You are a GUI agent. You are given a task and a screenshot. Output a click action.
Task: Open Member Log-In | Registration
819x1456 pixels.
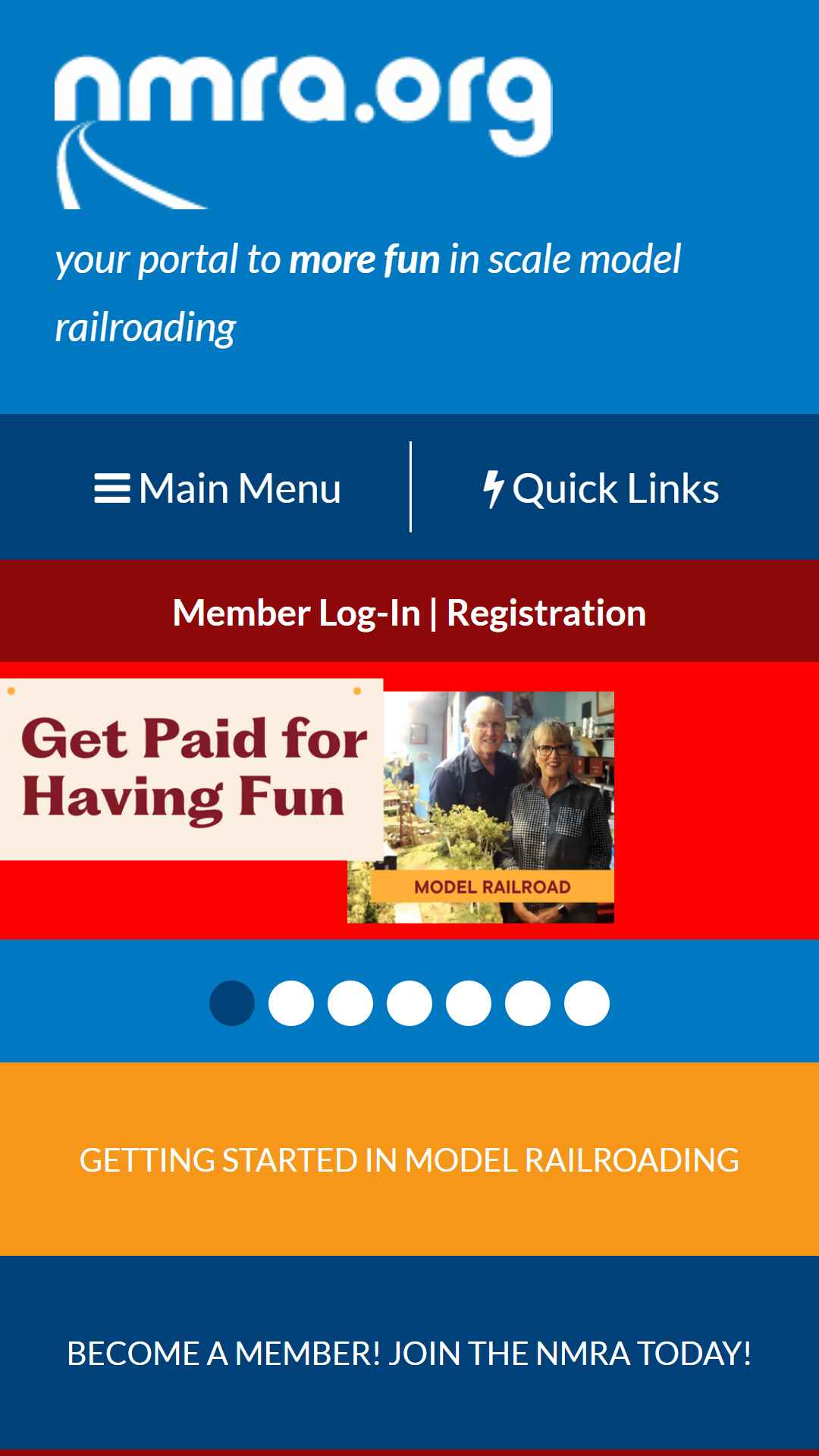[409, 613]
